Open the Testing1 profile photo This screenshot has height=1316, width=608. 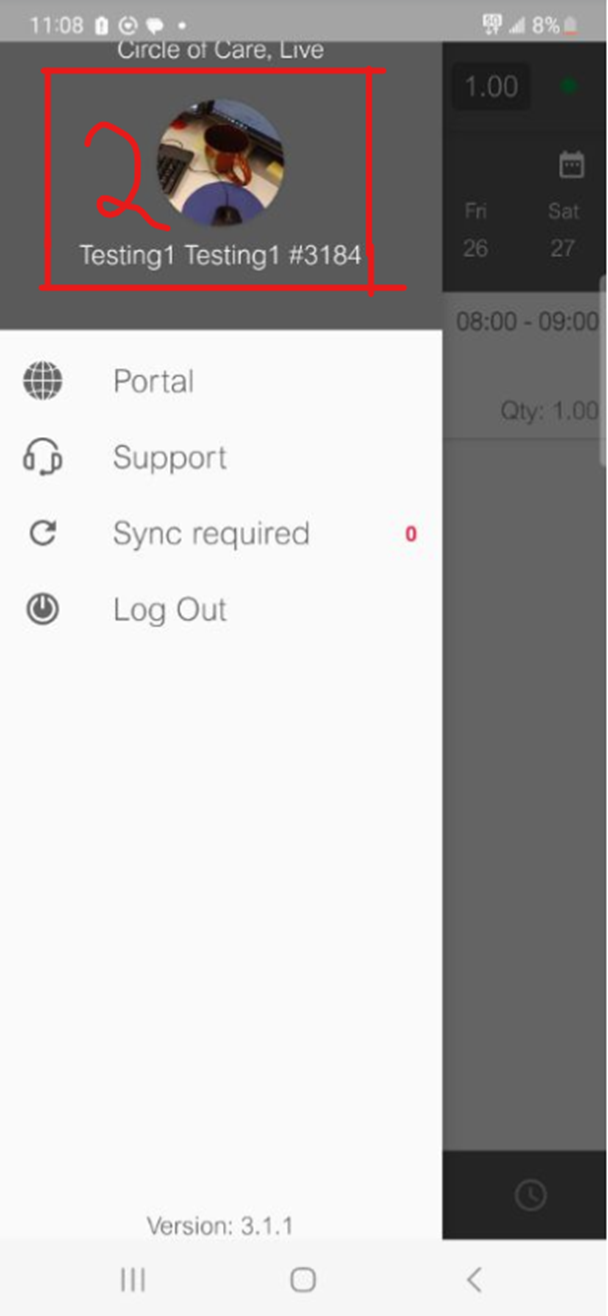[x=221, y=163]
